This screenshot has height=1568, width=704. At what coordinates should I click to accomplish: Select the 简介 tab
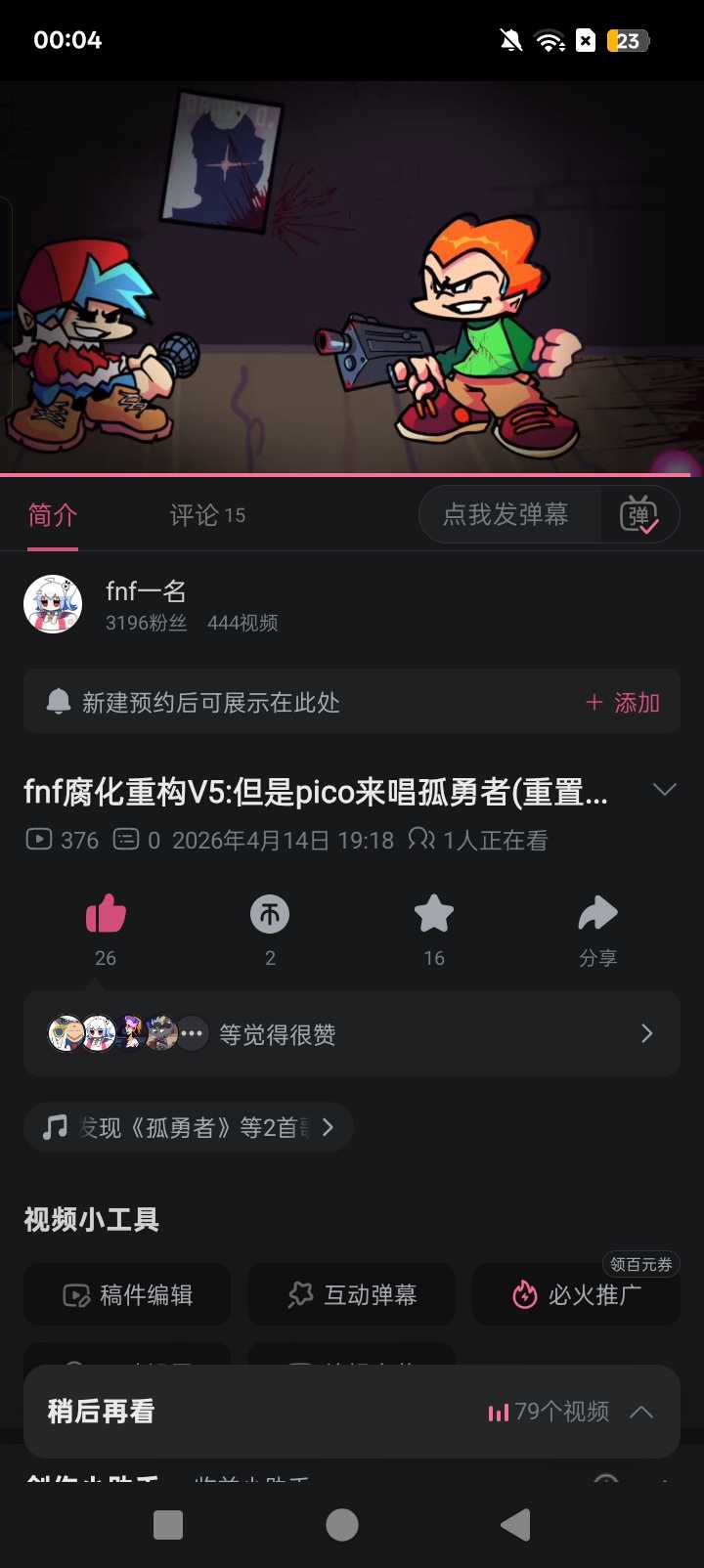[53, 515]
